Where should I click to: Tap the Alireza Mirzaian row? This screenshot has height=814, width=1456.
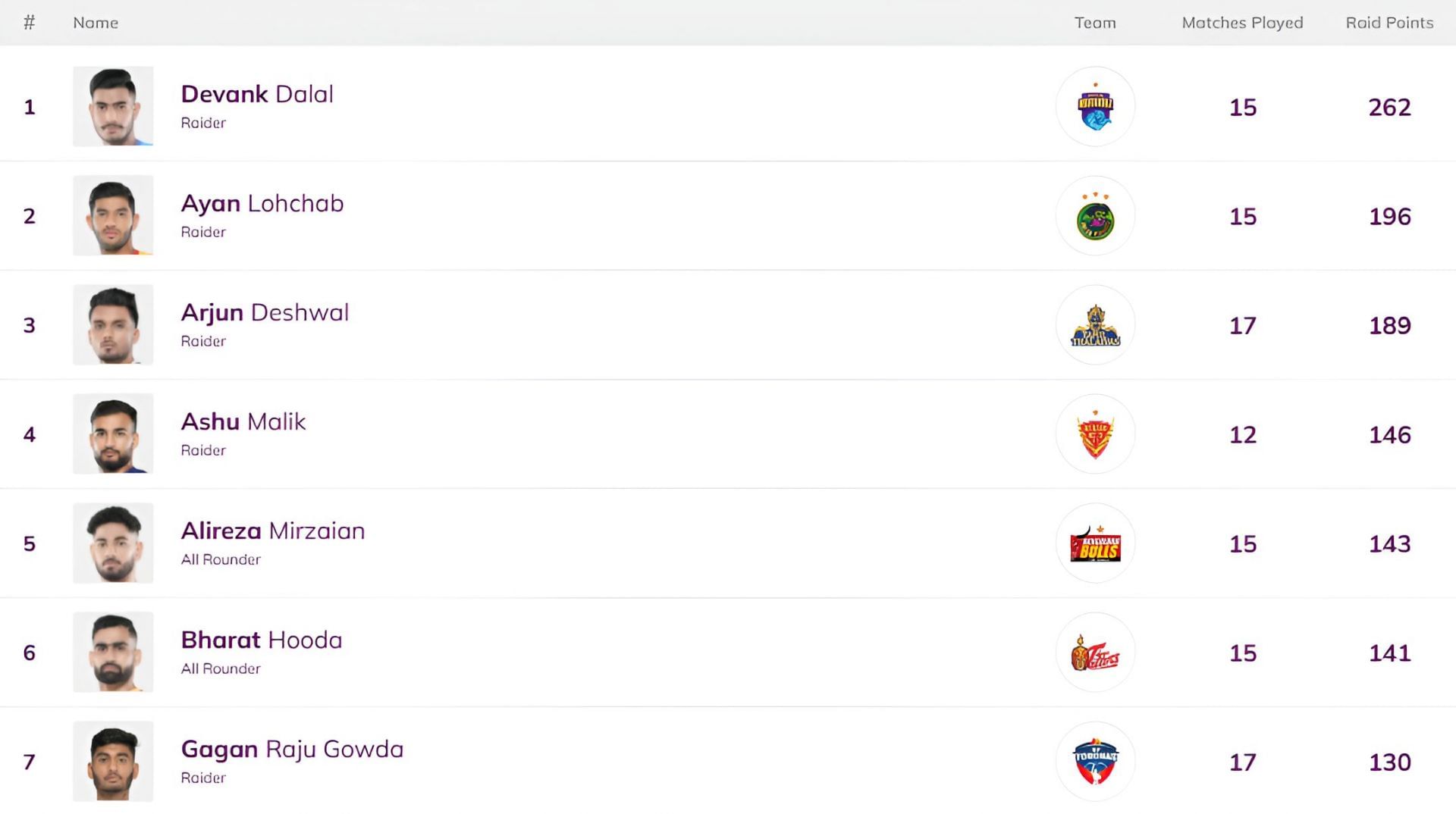pos(272,531)
